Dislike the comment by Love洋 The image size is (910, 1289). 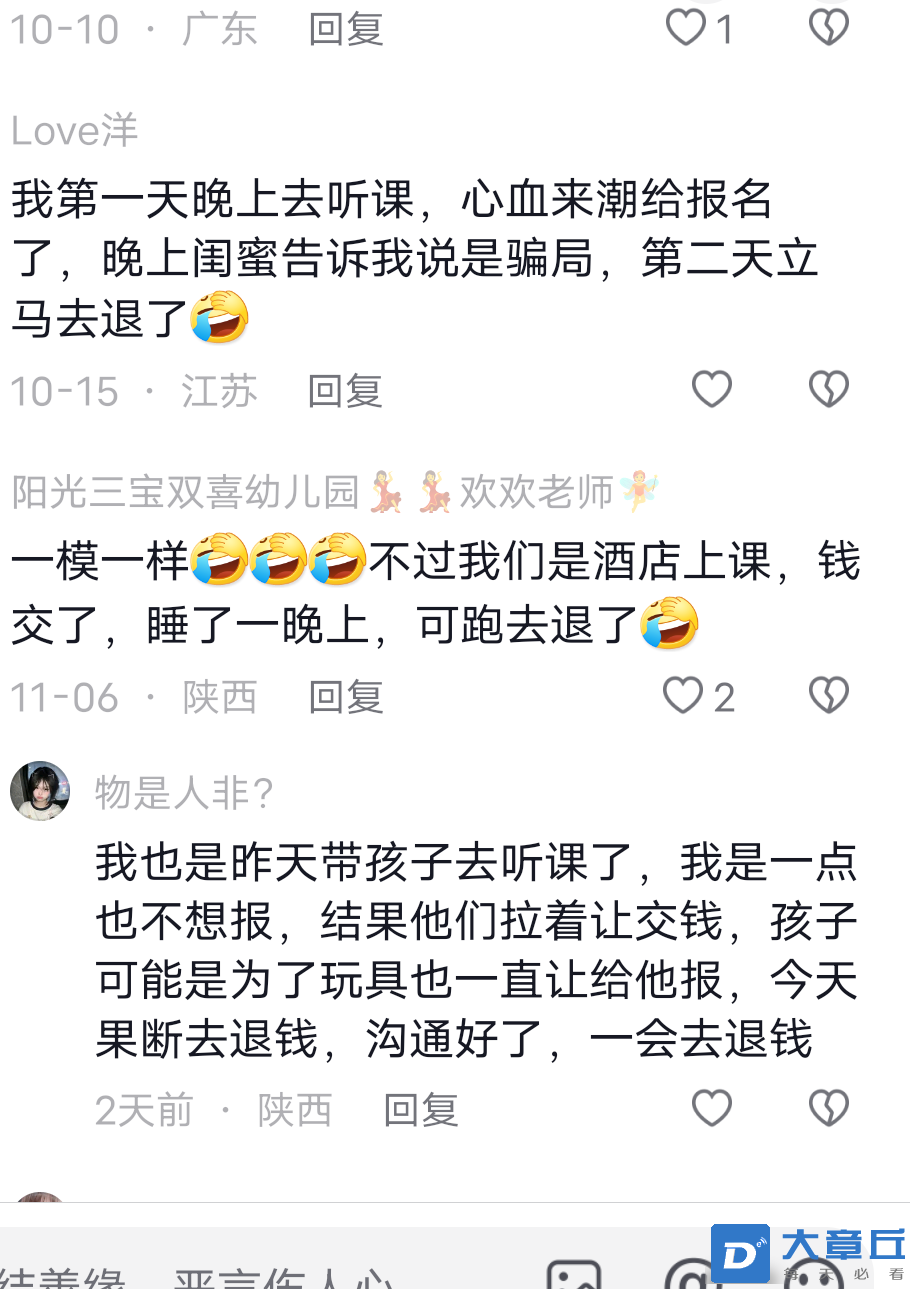[828, 389]
